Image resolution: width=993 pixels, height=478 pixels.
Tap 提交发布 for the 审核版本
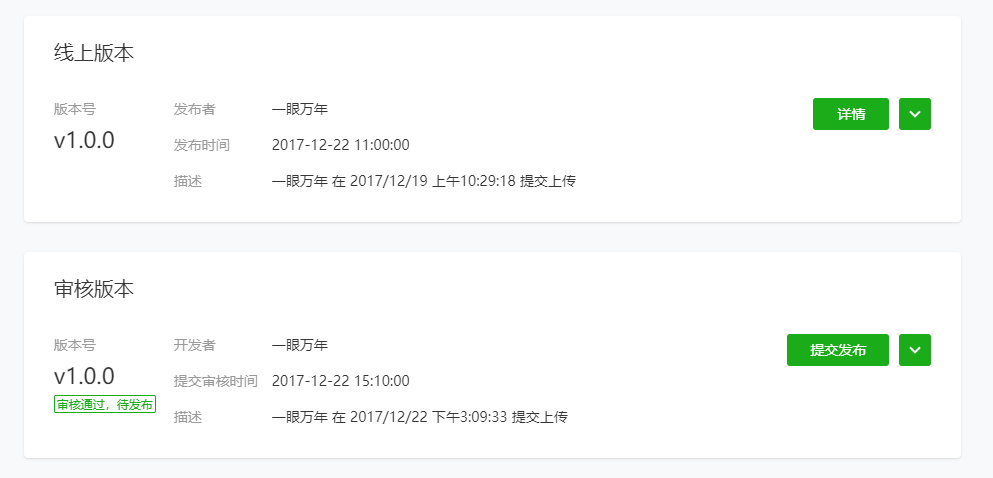(x=837, y=350)
